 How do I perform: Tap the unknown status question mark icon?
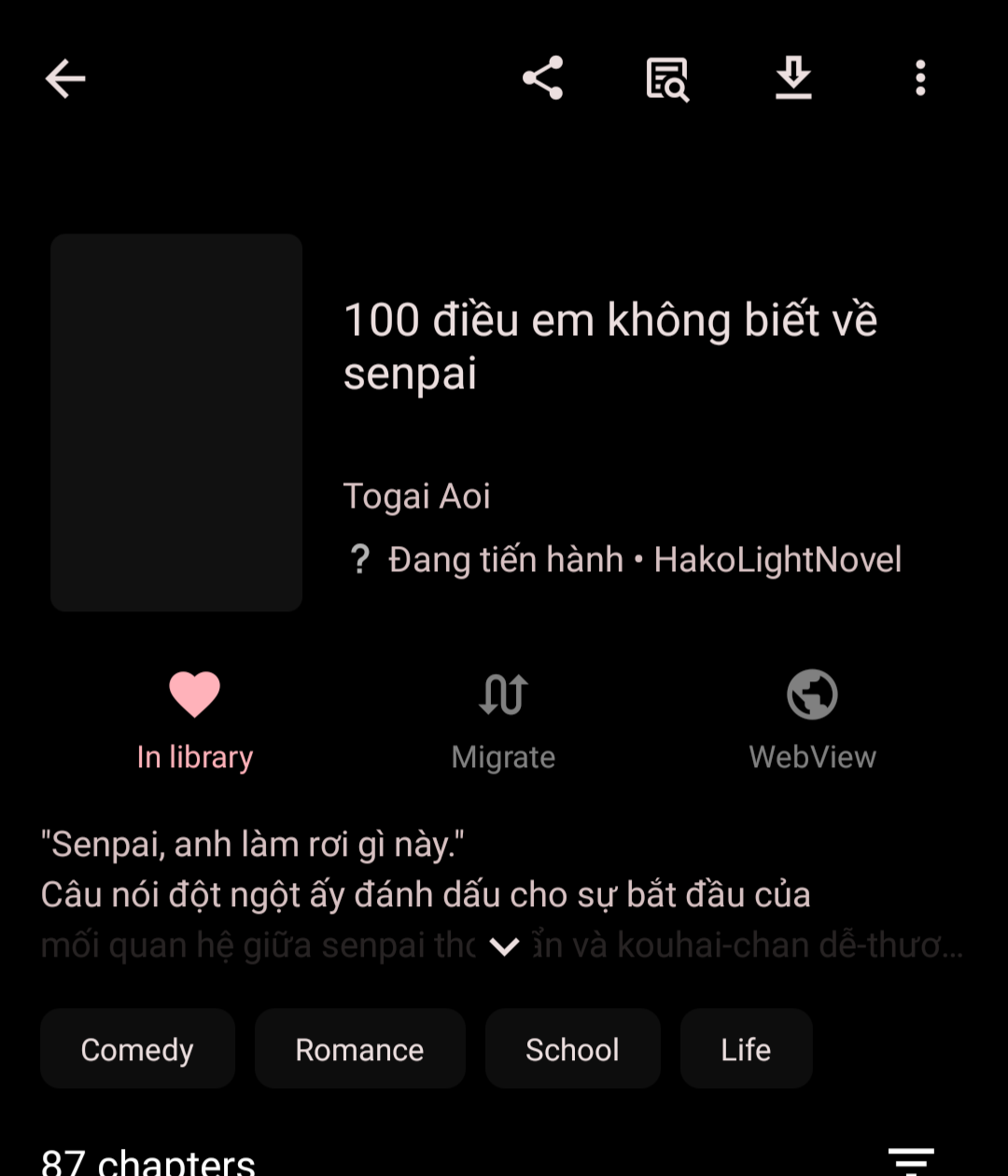click(x=359, y=558)
